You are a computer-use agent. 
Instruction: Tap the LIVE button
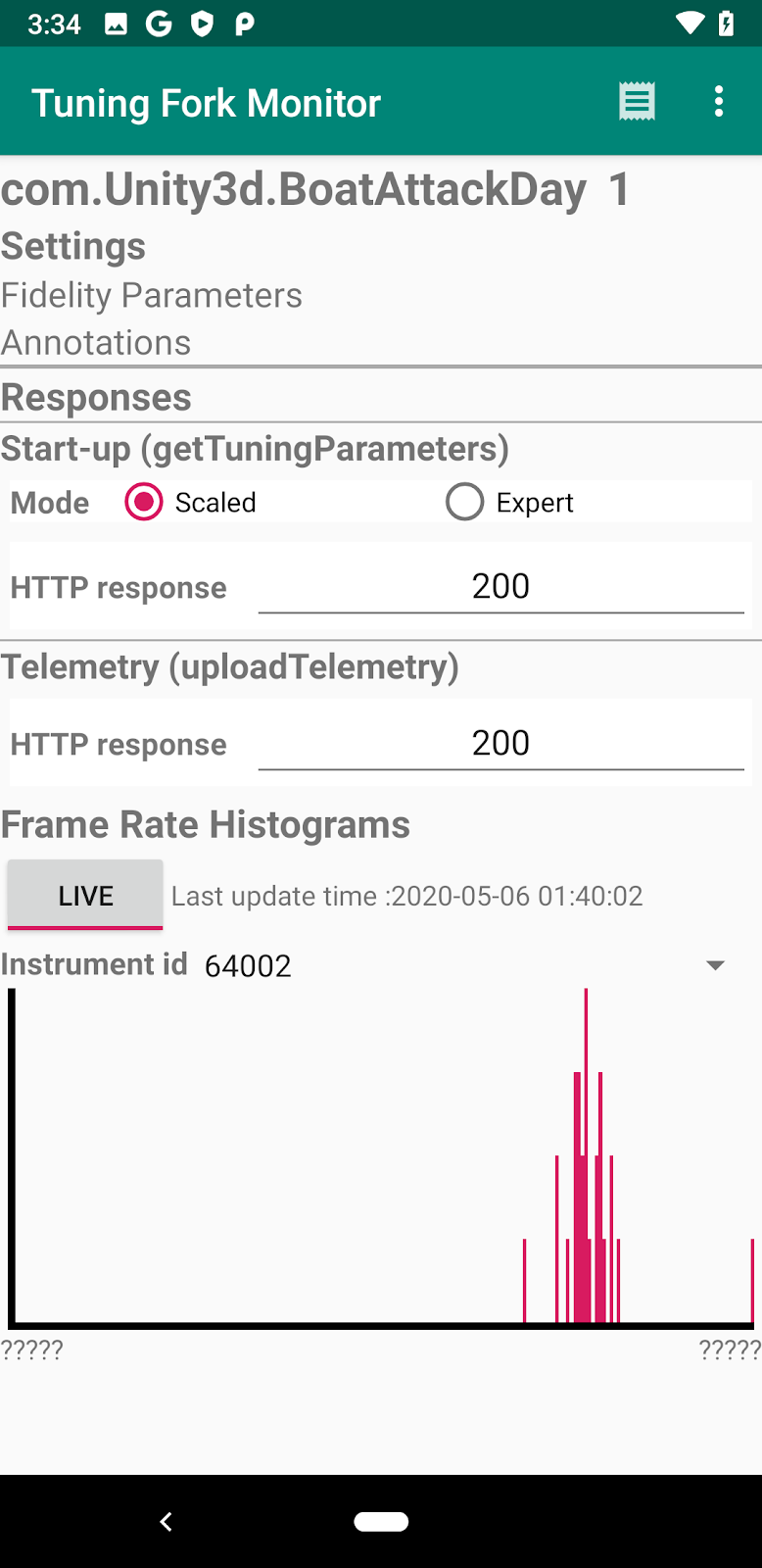coord(85,895)
